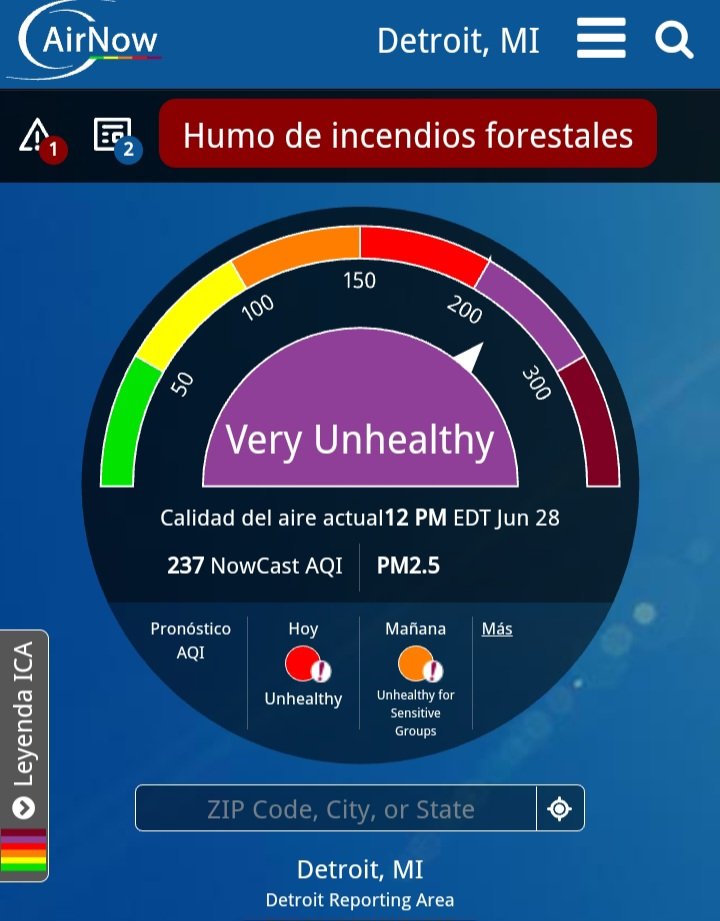The image size is (720, 921).
Task: Open the search icon in header
Action: click(674, 40)
